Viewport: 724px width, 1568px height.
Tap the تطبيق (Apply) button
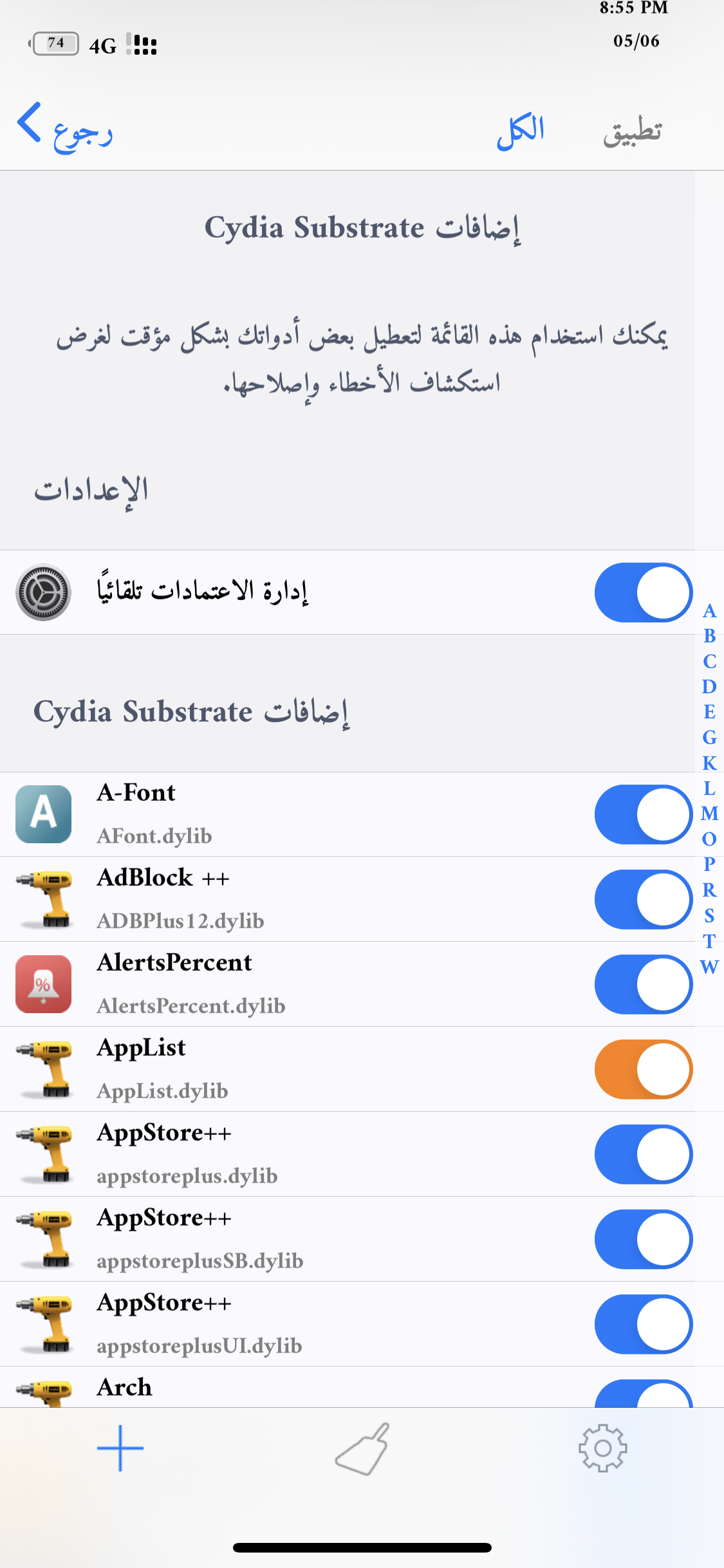click(633, 131)
